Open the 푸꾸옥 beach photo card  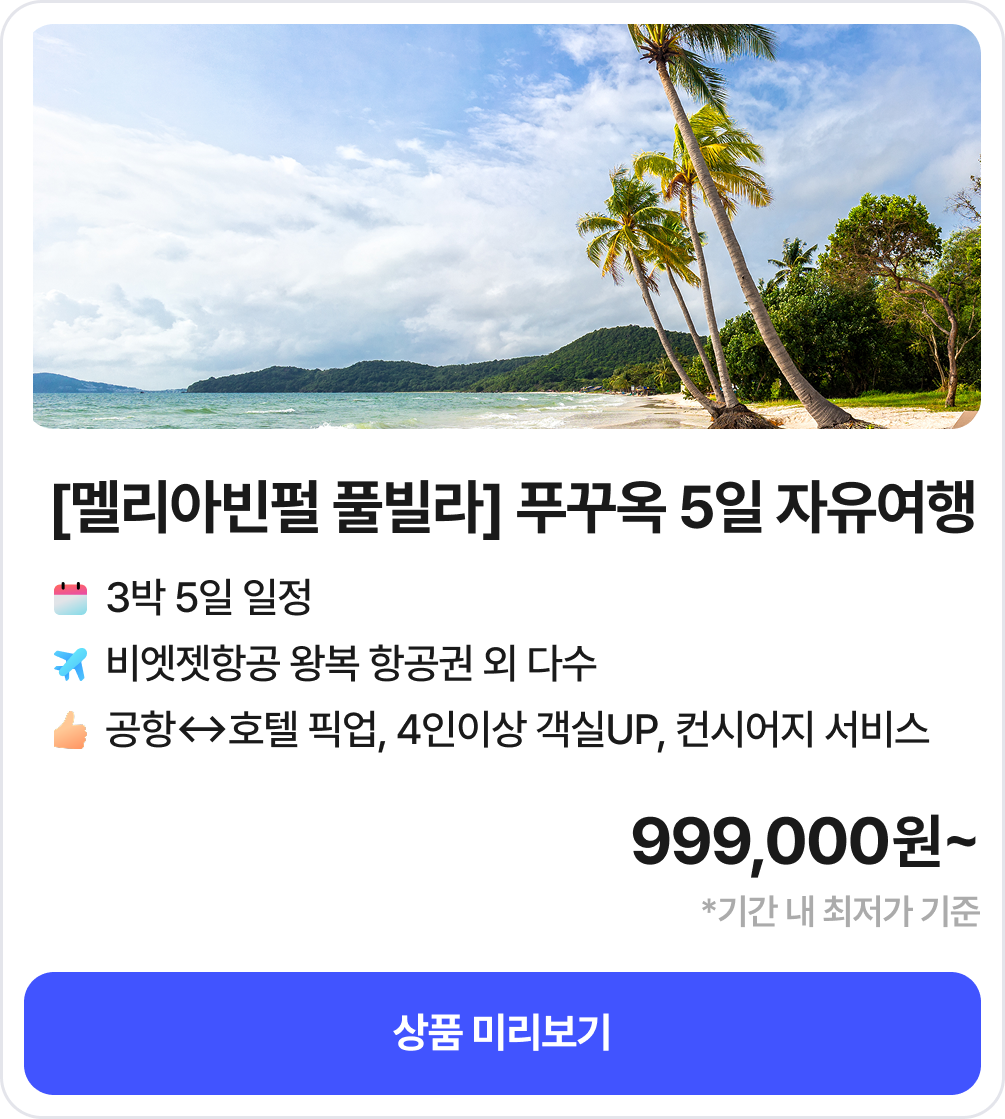[x=506, y=226]
